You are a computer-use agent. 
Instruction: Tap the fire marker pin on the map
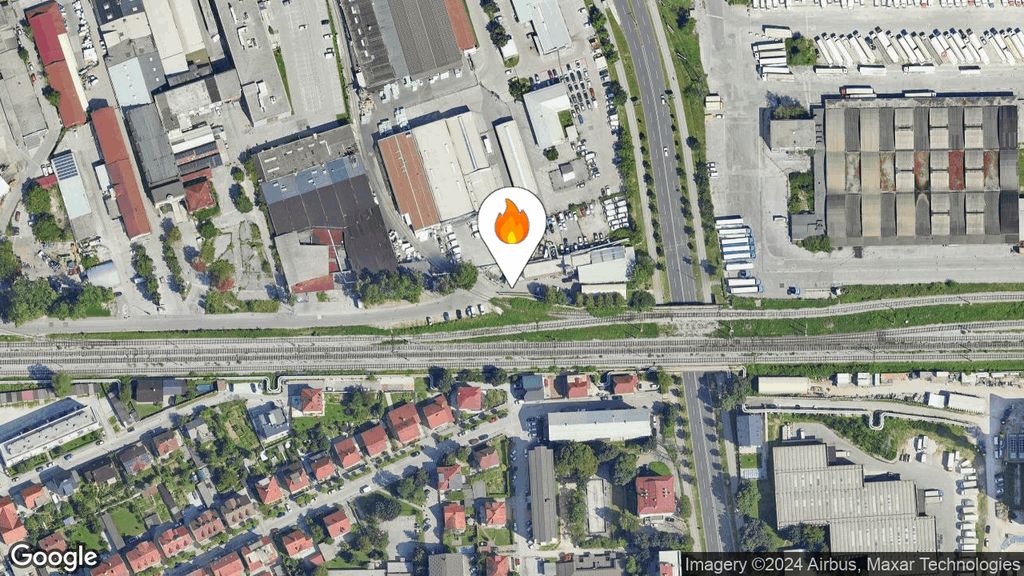(511, 226)
